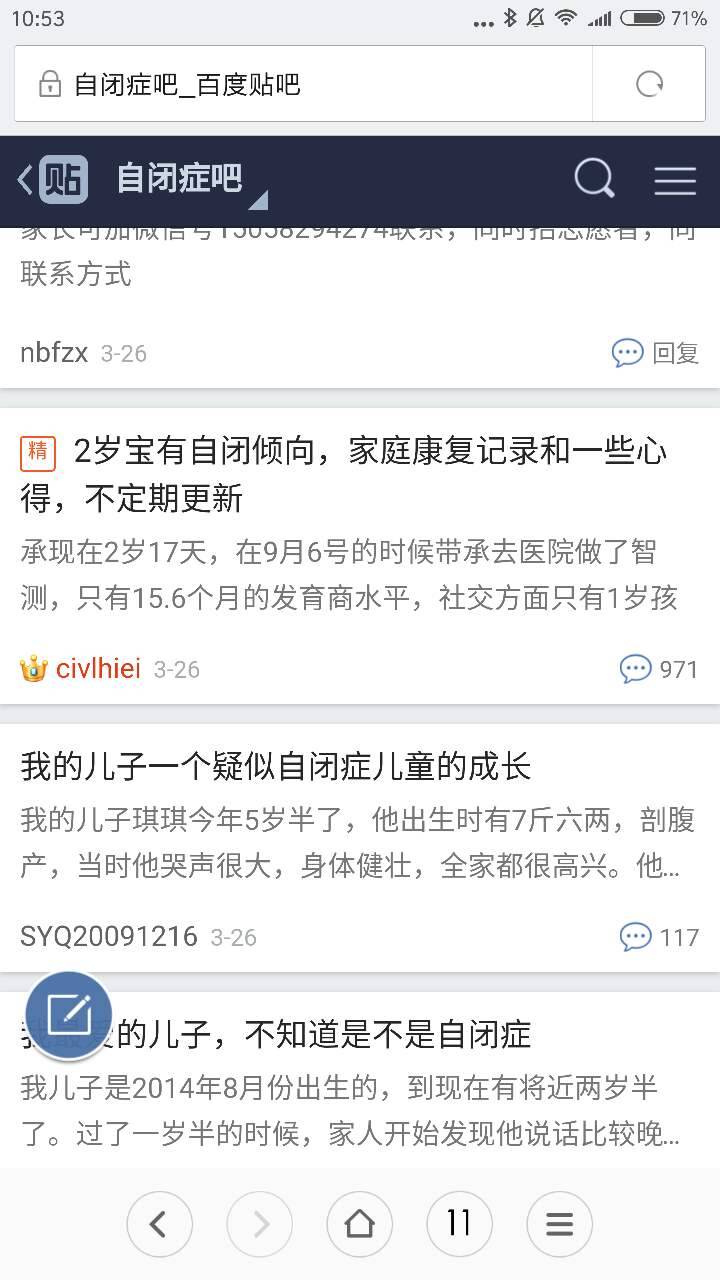The width and height of the screenshot is (720, 1280).
Task: Go back using the Tieba header arrow
Action: (x=26, y=180)
